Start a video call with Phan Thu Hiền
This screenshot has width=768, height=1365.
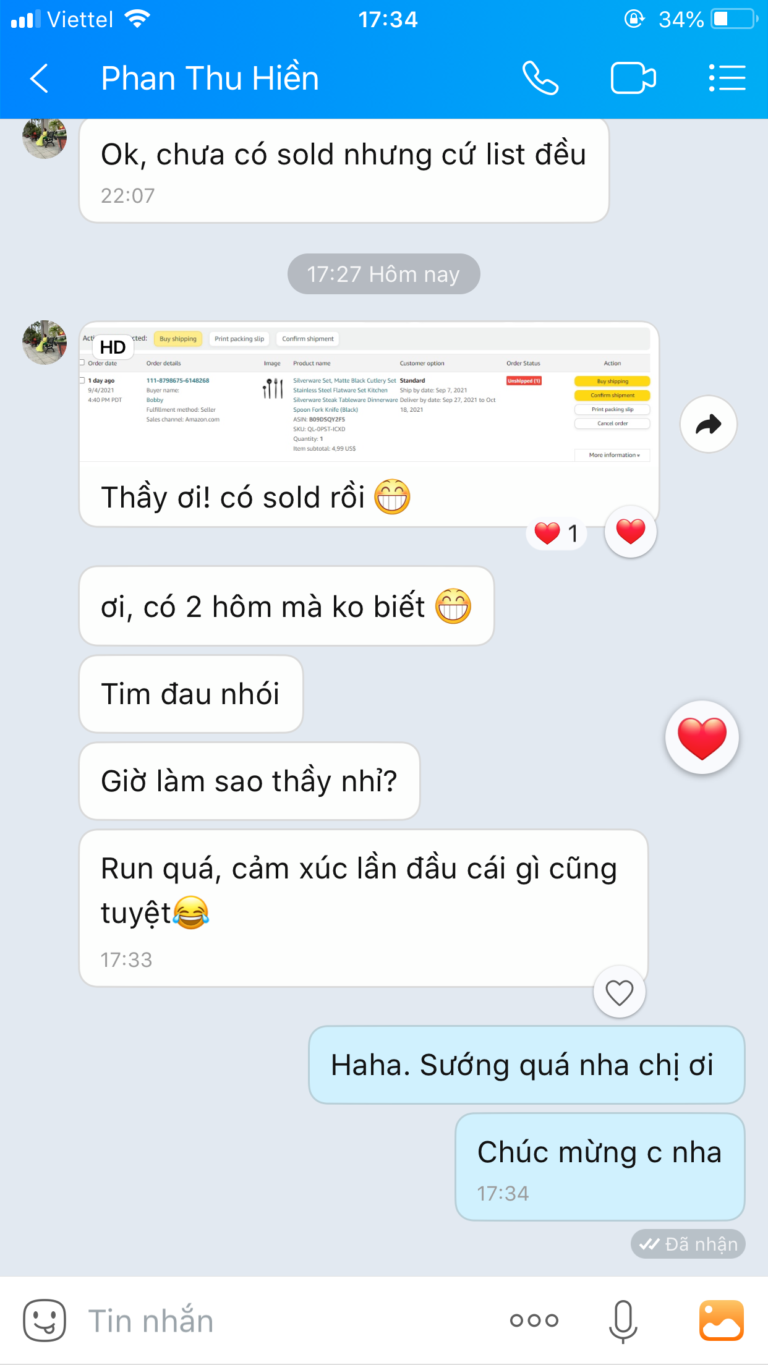(633, 78)
